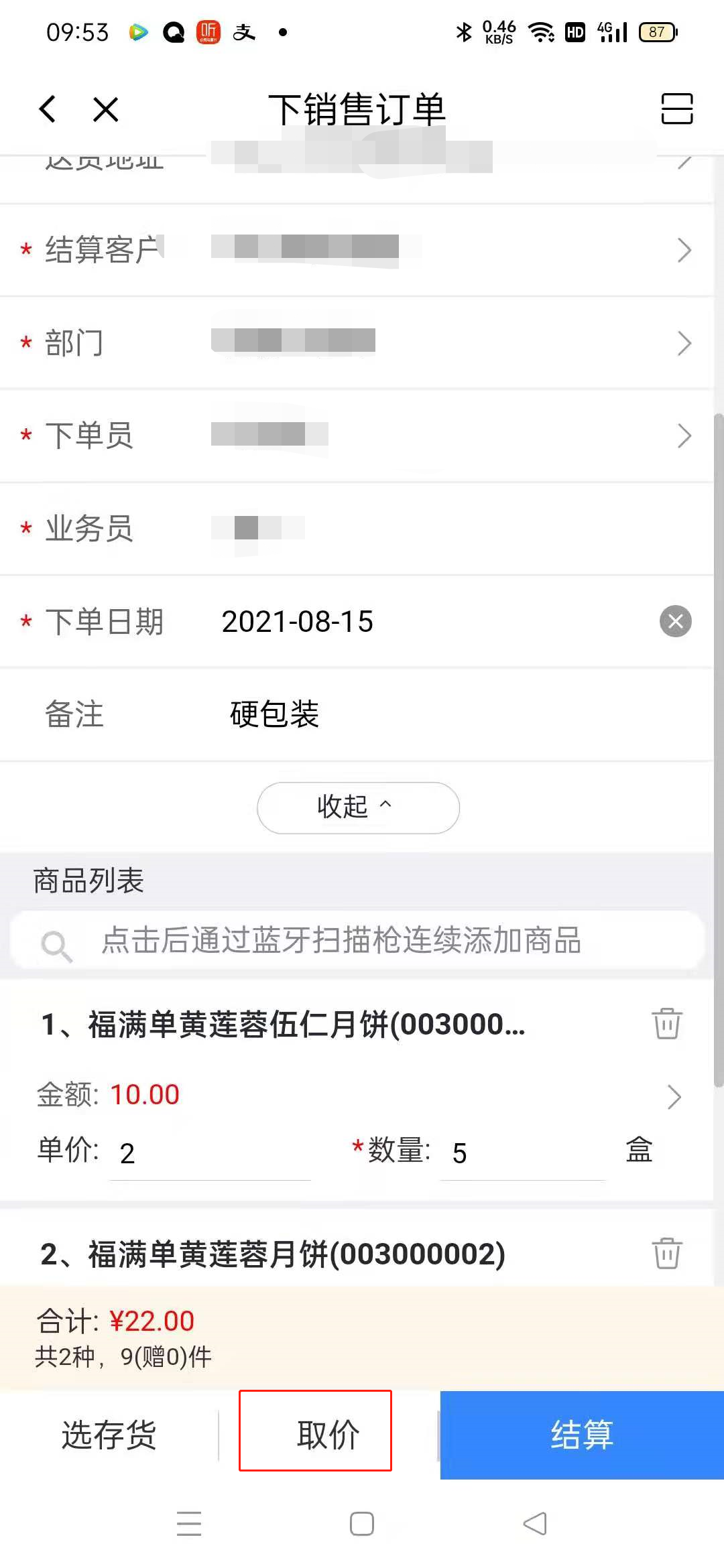Collapse the form with 收起 button

tap(358, 807)
